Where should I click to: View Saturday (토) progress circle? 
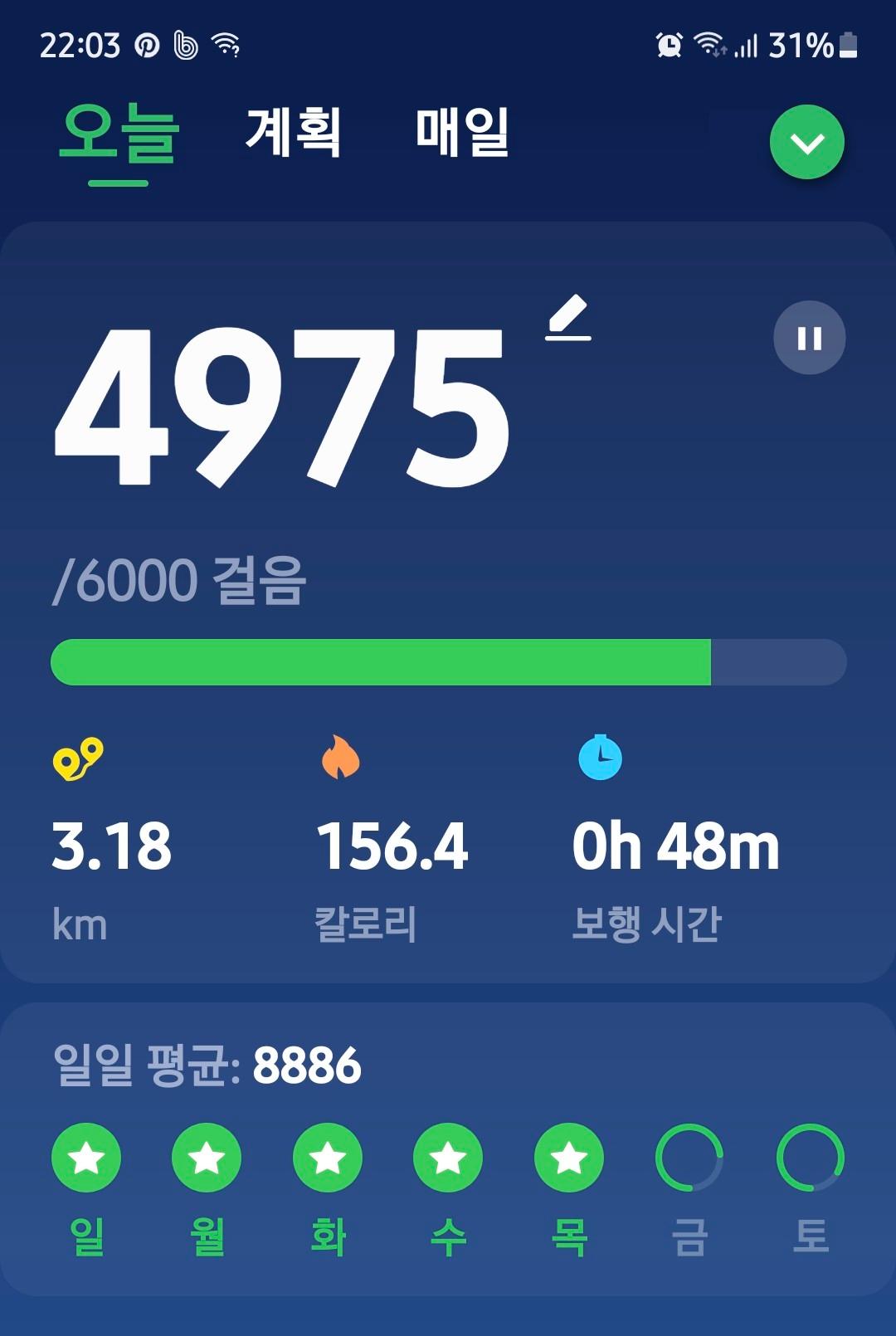(x=810, y=1158)
